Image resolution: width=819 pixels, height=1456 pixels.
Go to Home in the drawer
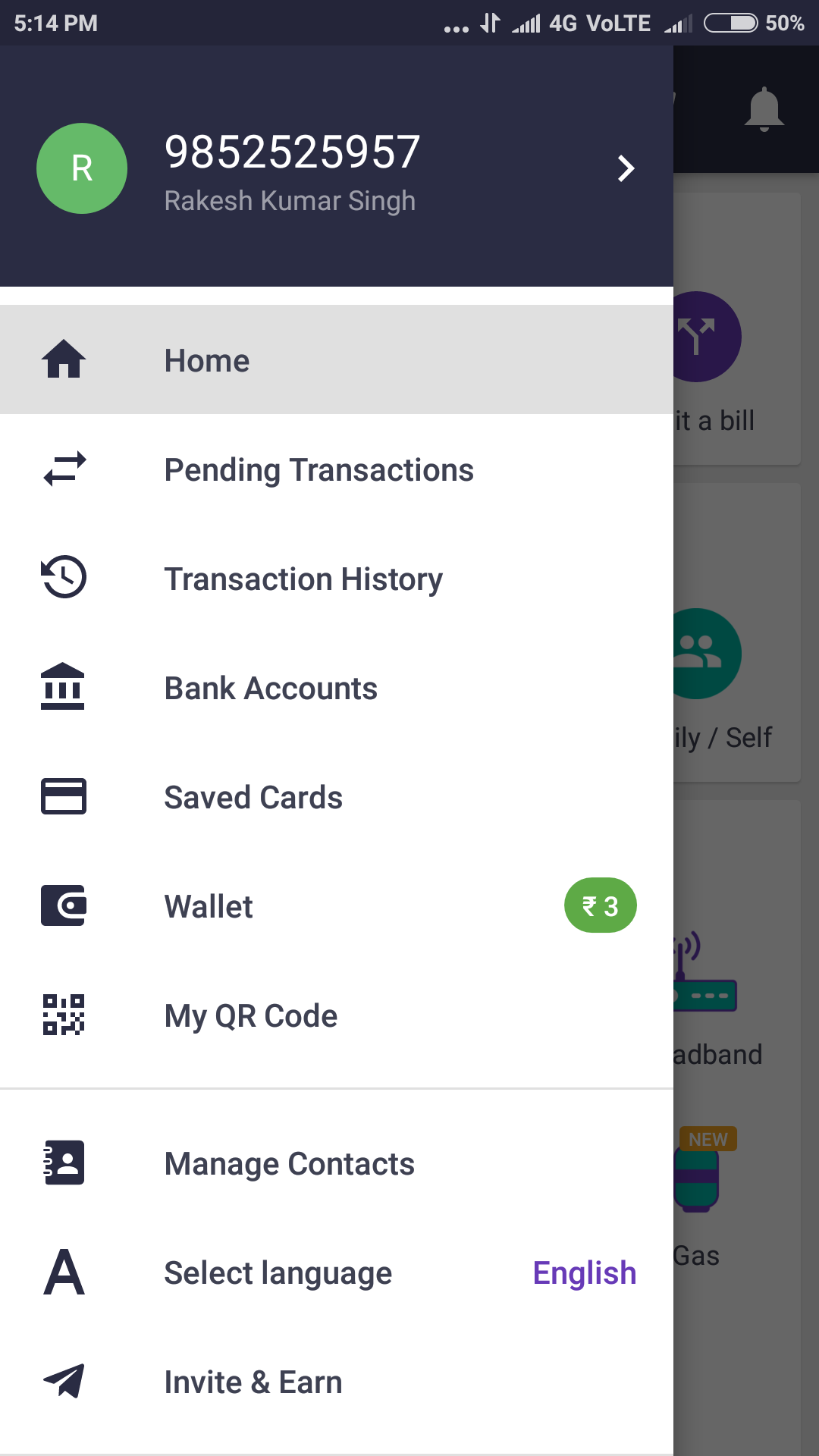[x=207, y=361]
